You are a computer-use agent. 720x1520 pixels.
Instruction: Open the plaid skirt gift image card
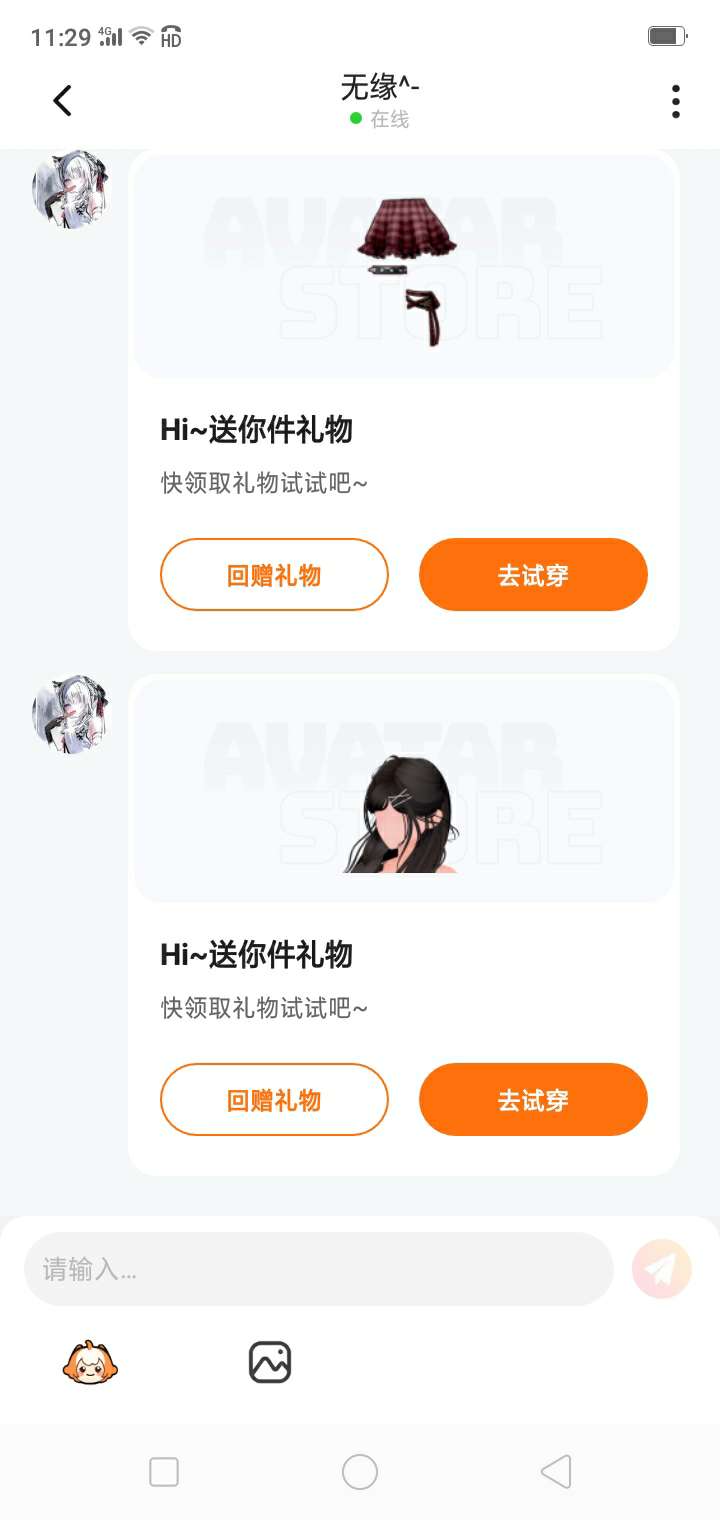pyautogui.click(x=403, y=266)
